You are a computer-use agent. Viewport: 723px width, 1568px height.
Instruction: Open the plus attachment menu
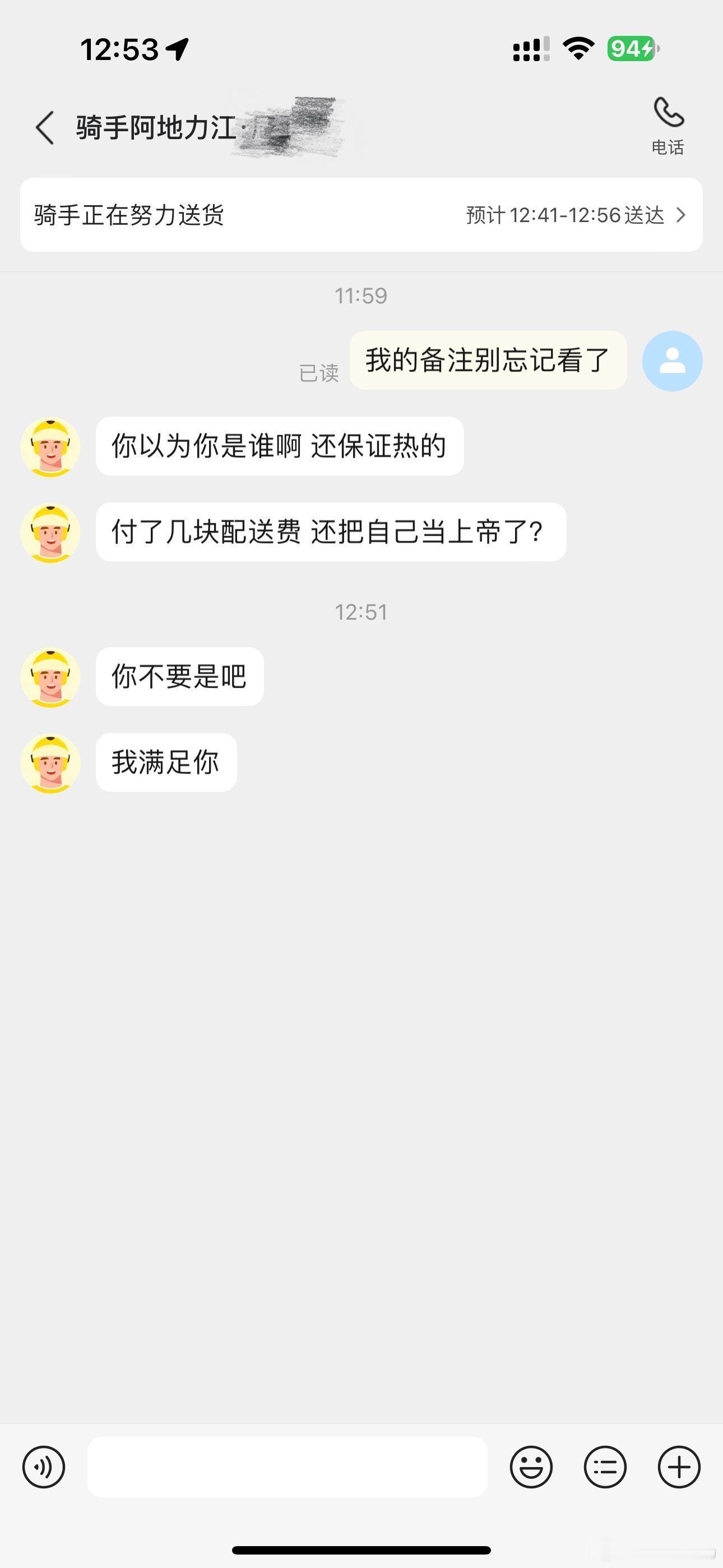[x=679, y=1468]
